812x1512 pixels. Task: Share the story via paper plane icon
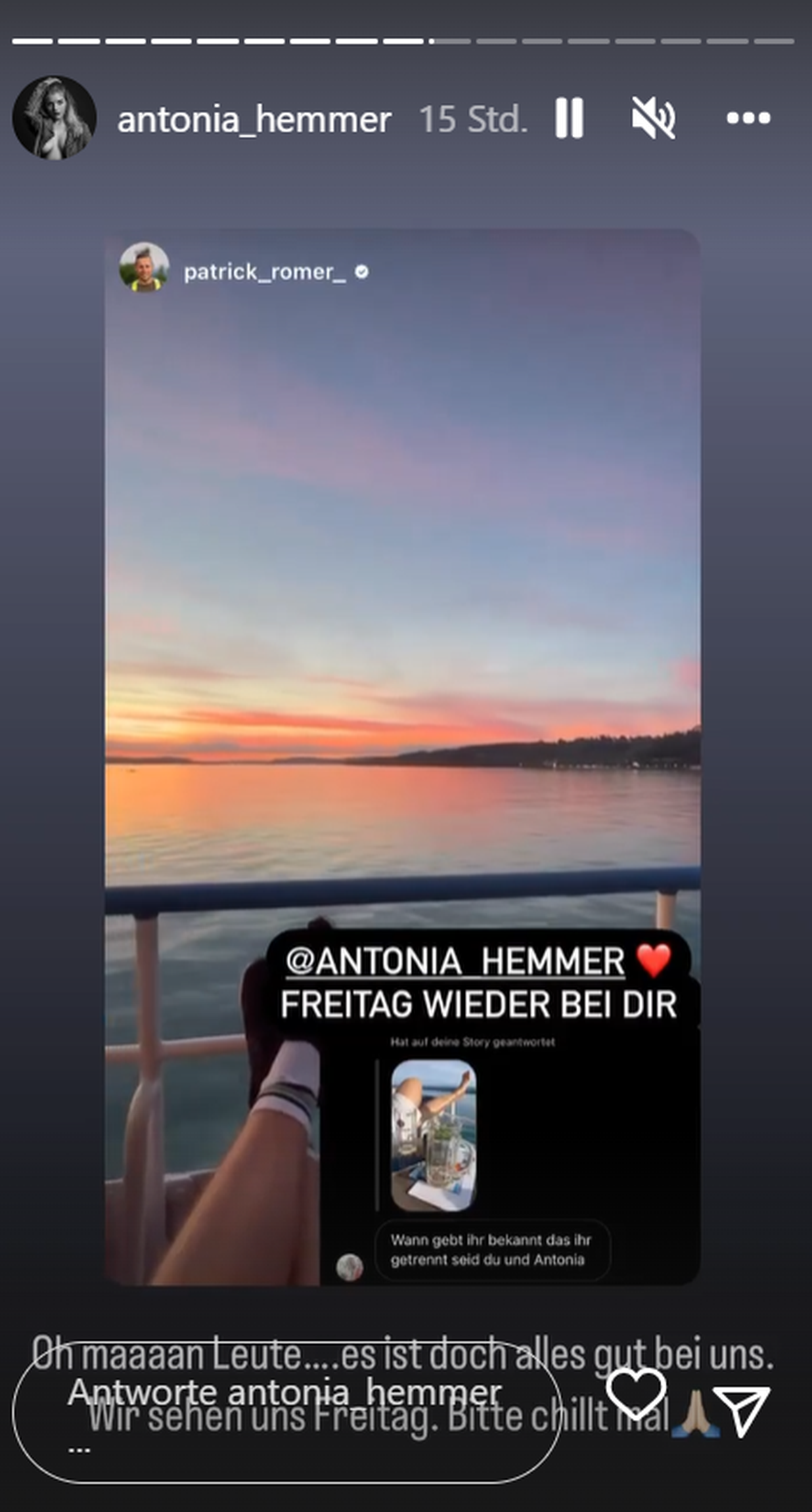[x=742, y=1409]
